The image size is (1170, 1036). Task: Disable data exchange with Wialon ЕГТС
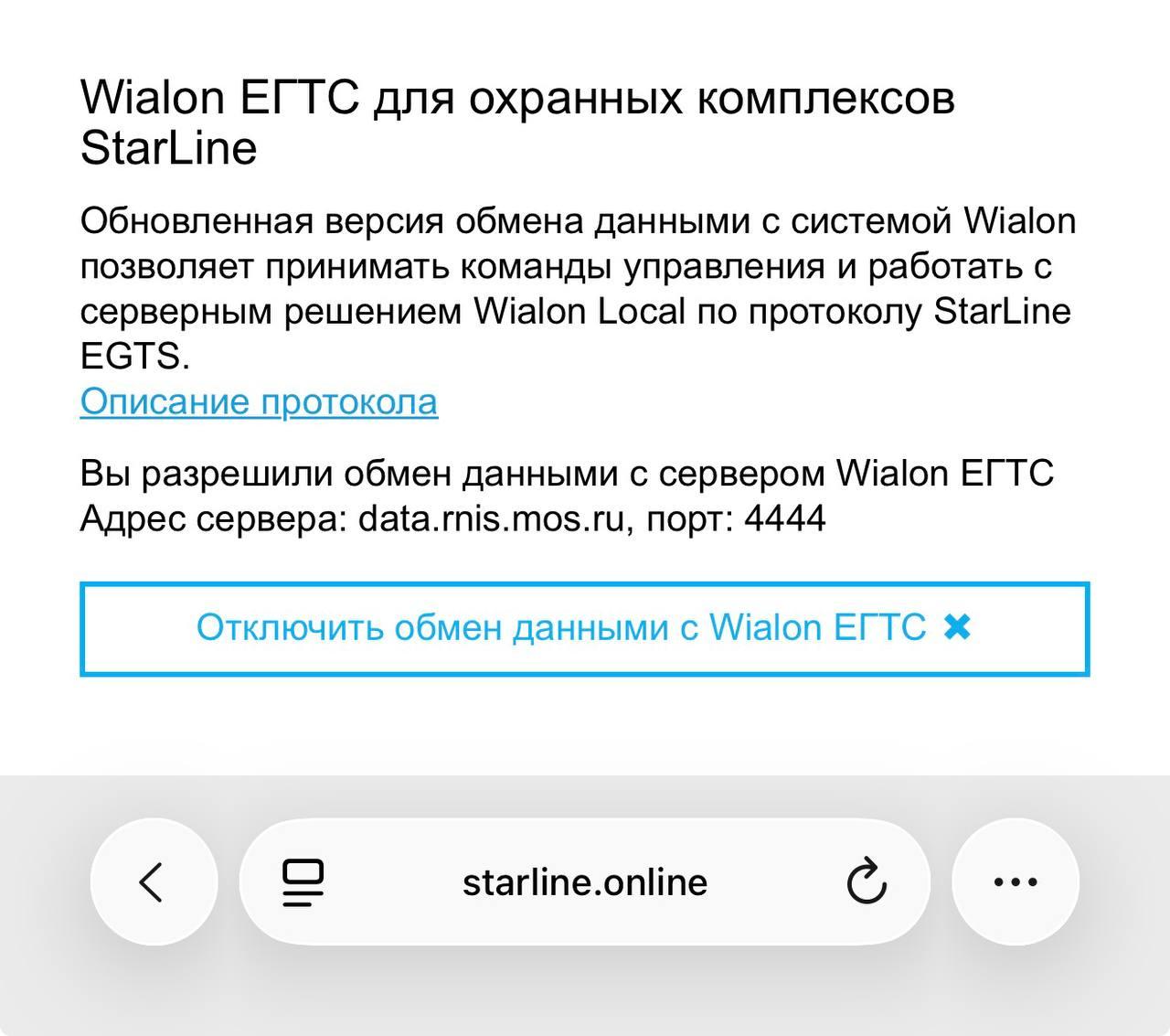pyautogui.click(x=584, y=628)
